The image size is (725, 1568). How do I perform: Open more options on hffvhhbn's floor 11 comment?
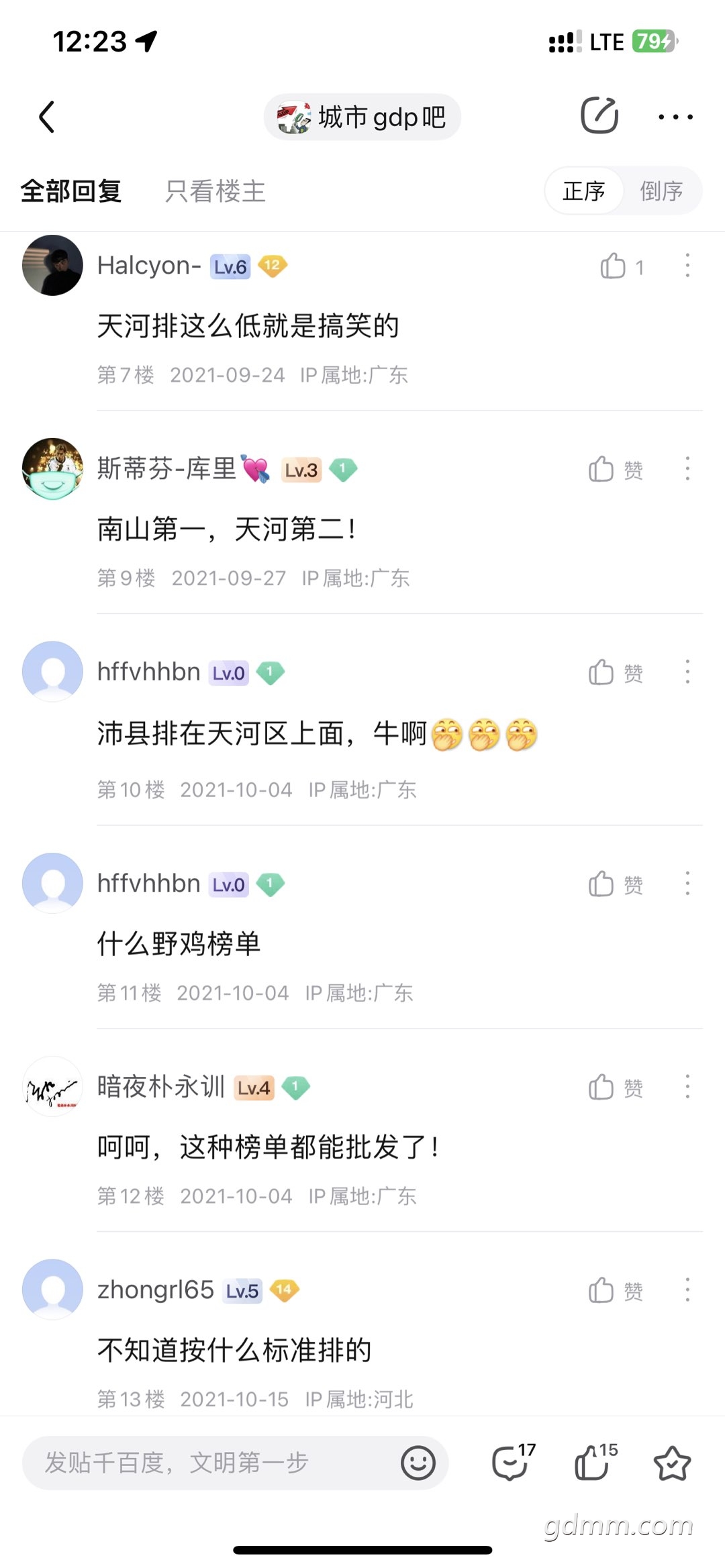click(687, 884)
